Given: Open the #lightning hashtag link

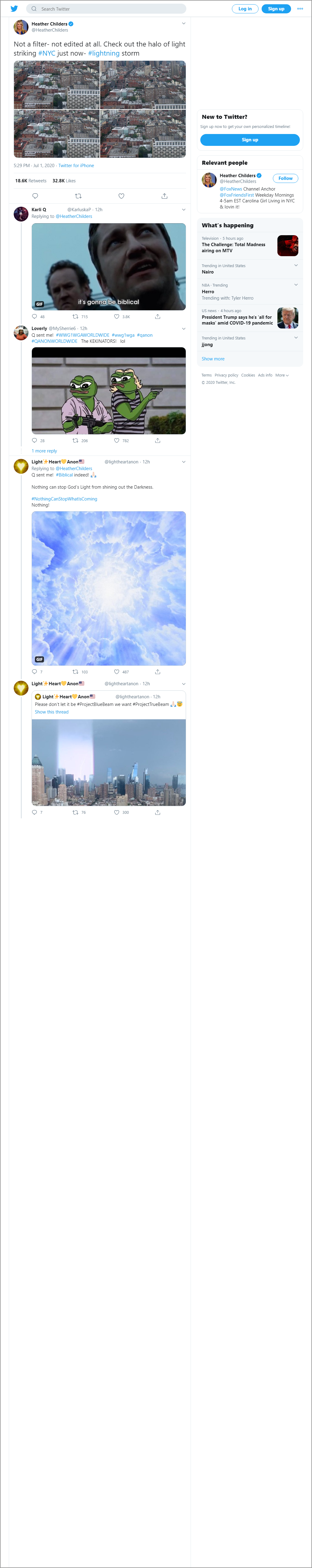Looking at the screenshot, I should (103, 53).
